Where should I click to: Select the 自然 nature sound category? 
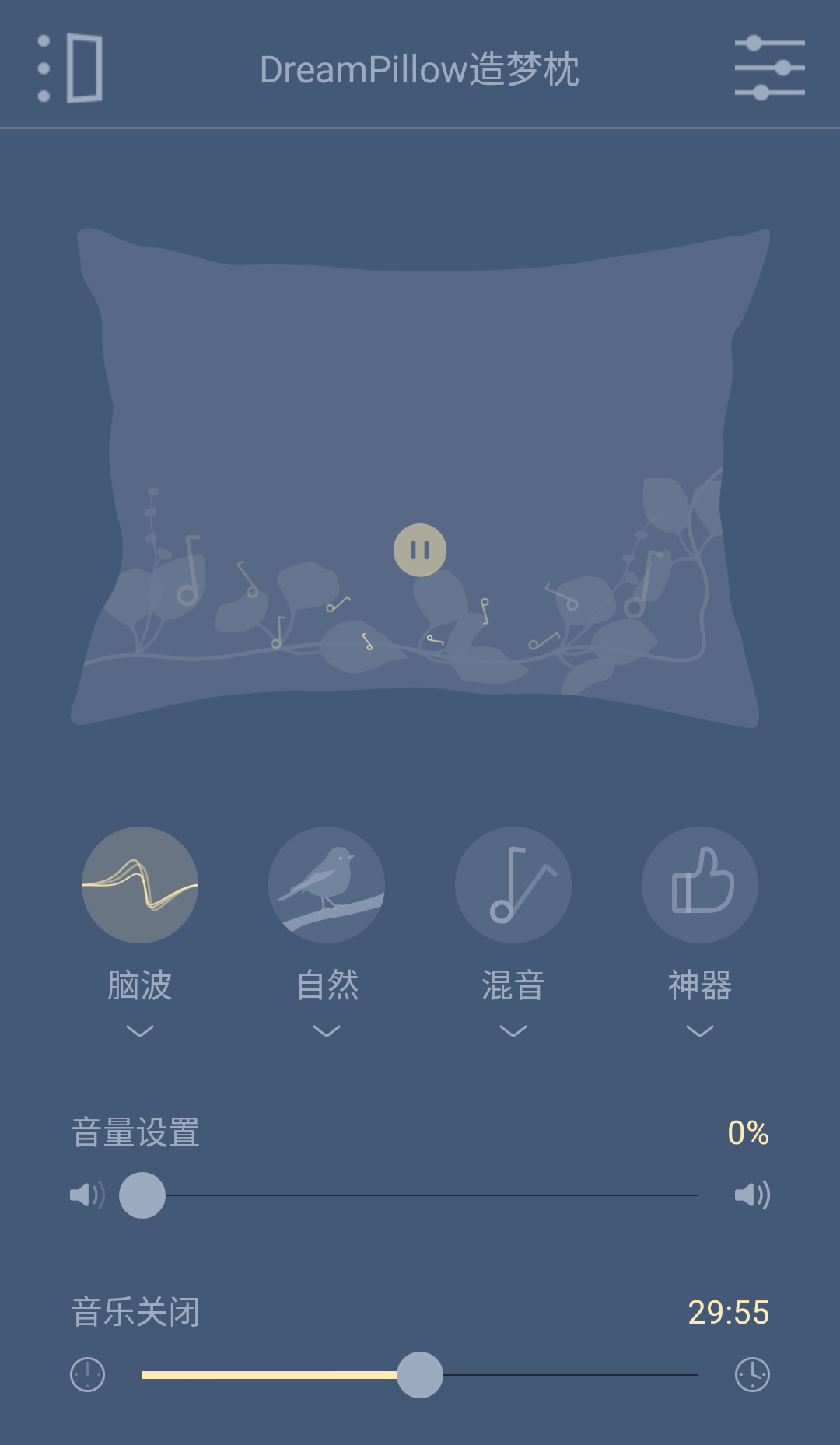(x=327, y=885)
